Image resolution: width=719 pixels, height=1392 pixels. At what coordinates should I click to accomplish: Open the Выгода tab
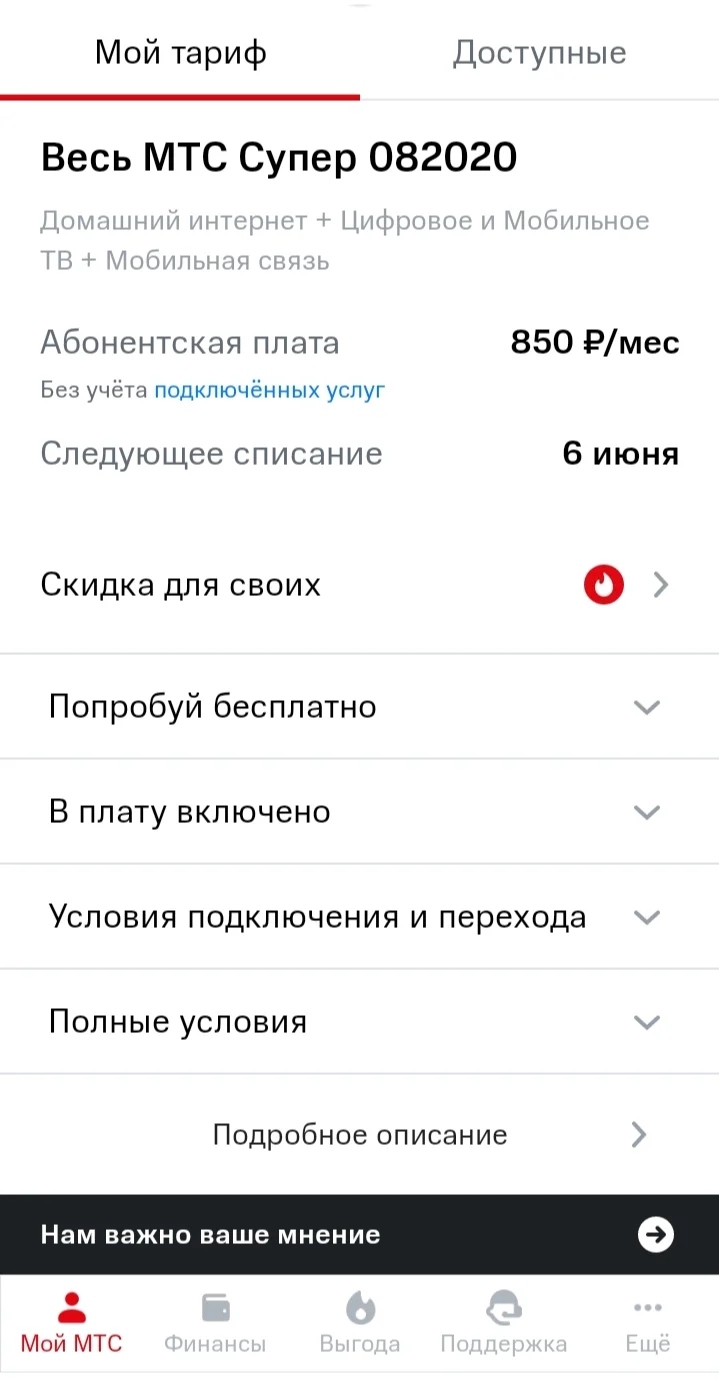359,1322
